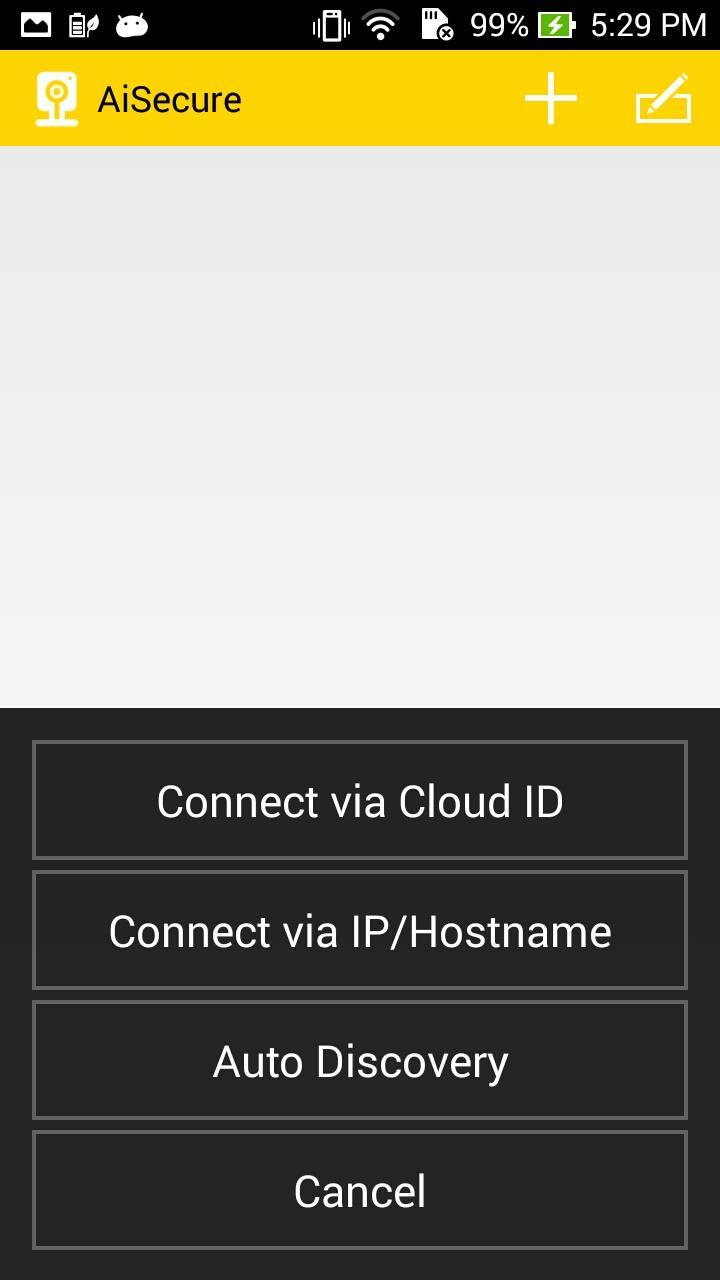Viewport: 720px width, 1280px height.
Task: Open the edit pencil icon
Action: [664, 98]
